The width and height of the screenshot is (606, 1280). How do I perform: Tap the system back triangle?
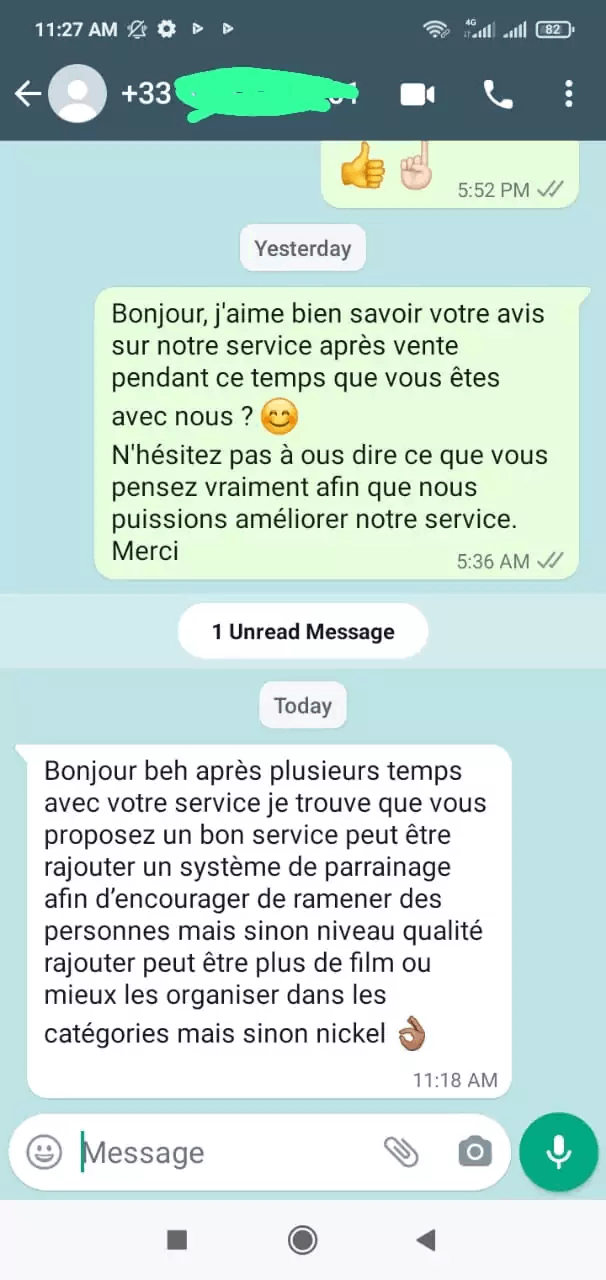point(426,1240)
